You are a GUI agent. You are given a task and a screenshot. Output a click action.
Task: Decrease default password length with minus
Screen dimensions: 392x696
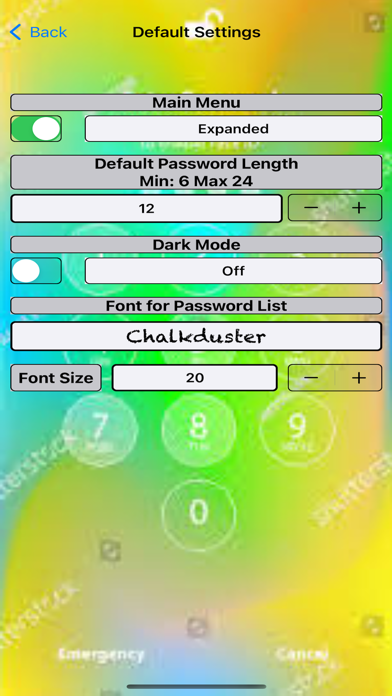tap(311, 207)
